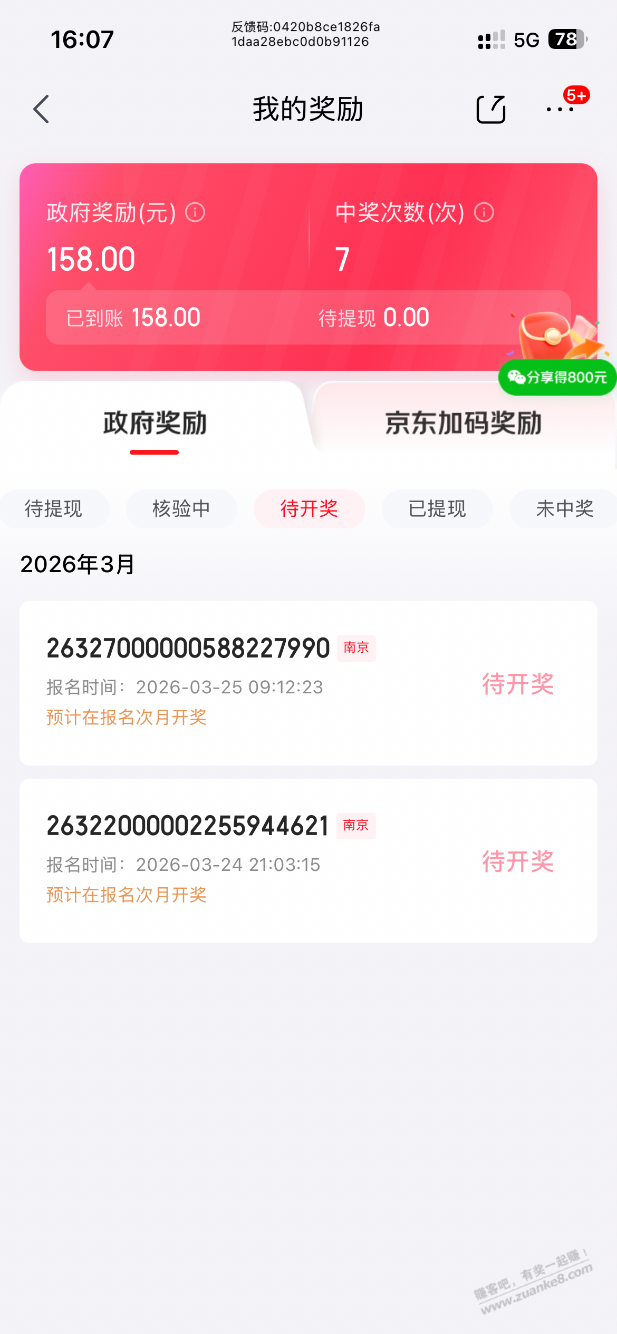The height and width of the screenshot is (1334, 617).
Task: Show 未中奖 records
Action: [x=564, y=509]
